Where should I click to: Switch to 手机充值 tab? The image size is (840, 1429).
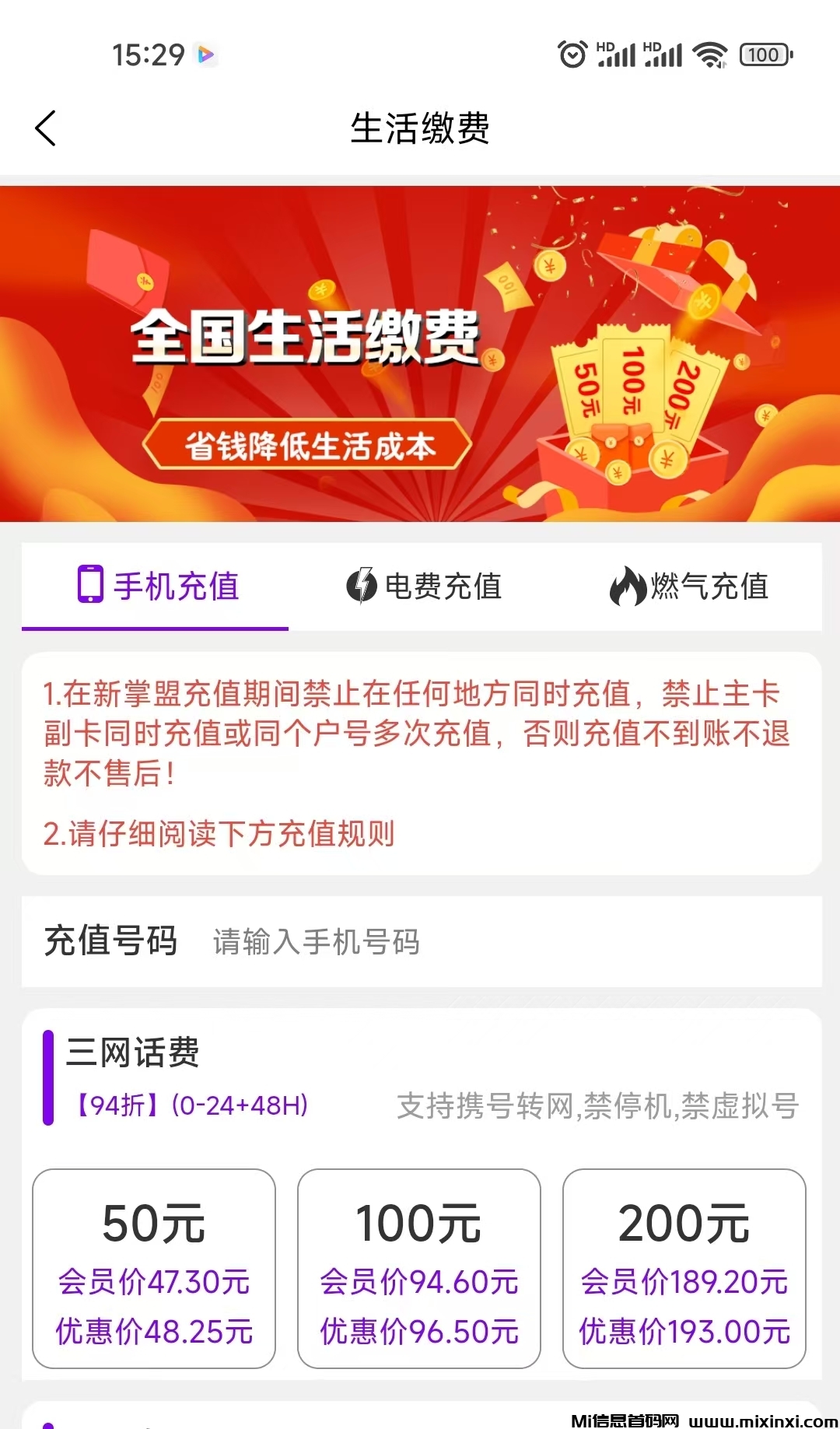click(157, 587)
